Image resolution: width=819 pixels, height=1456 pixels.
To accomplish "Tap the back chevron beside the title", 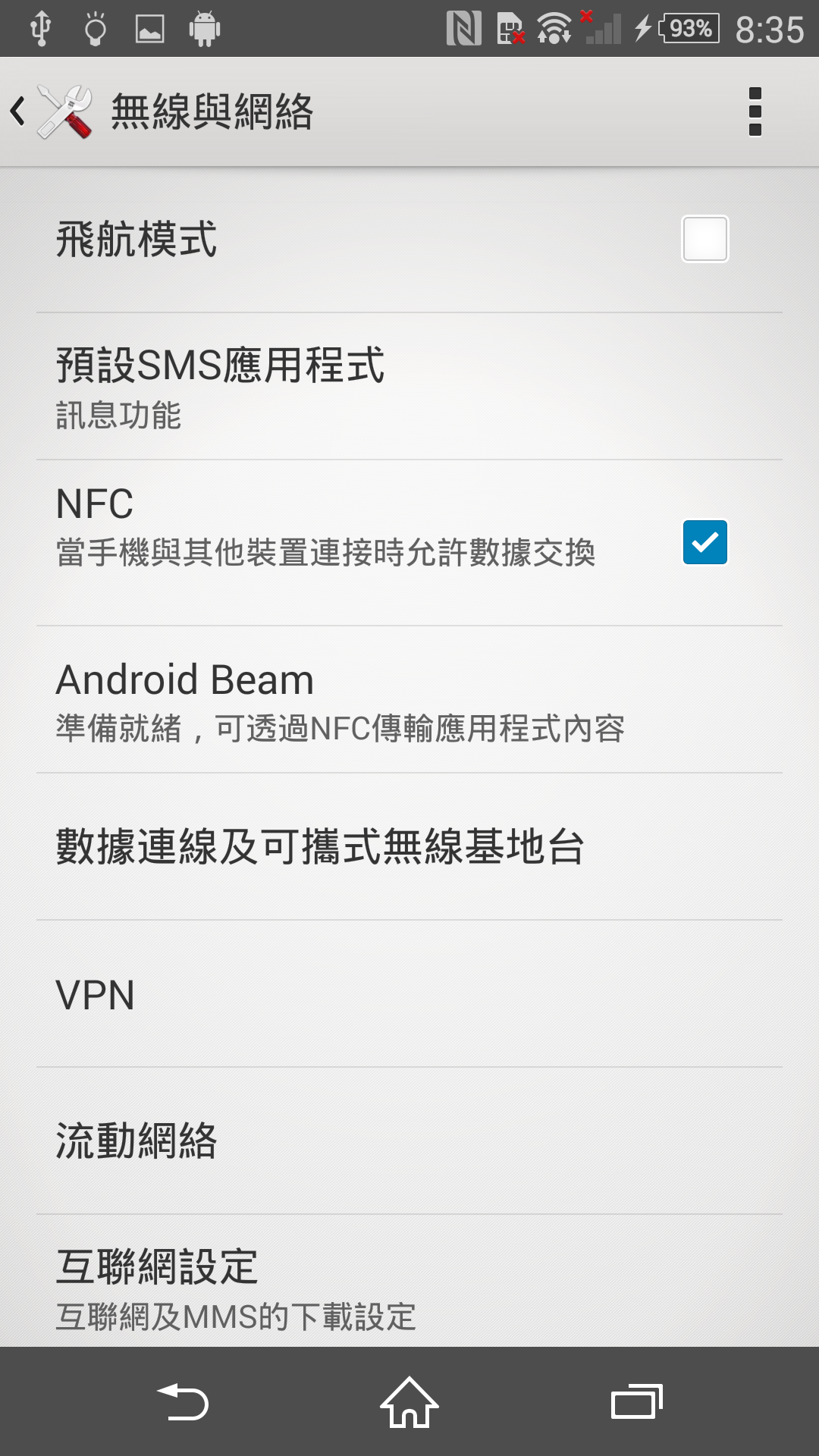I will 17,111.
